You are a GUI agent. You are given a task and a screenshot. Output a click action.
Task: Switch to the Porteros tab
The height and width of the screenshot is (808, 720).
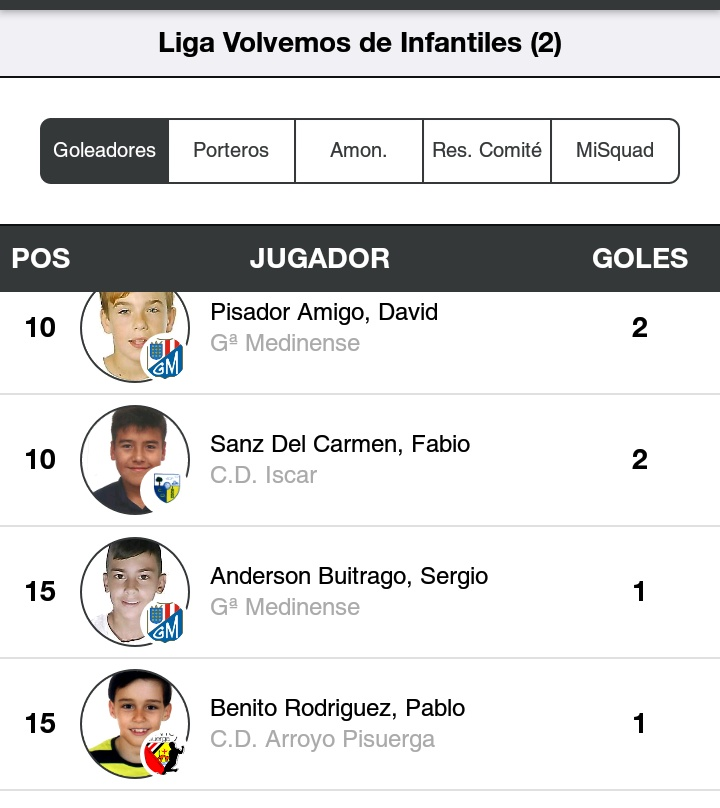coord(231,151)
